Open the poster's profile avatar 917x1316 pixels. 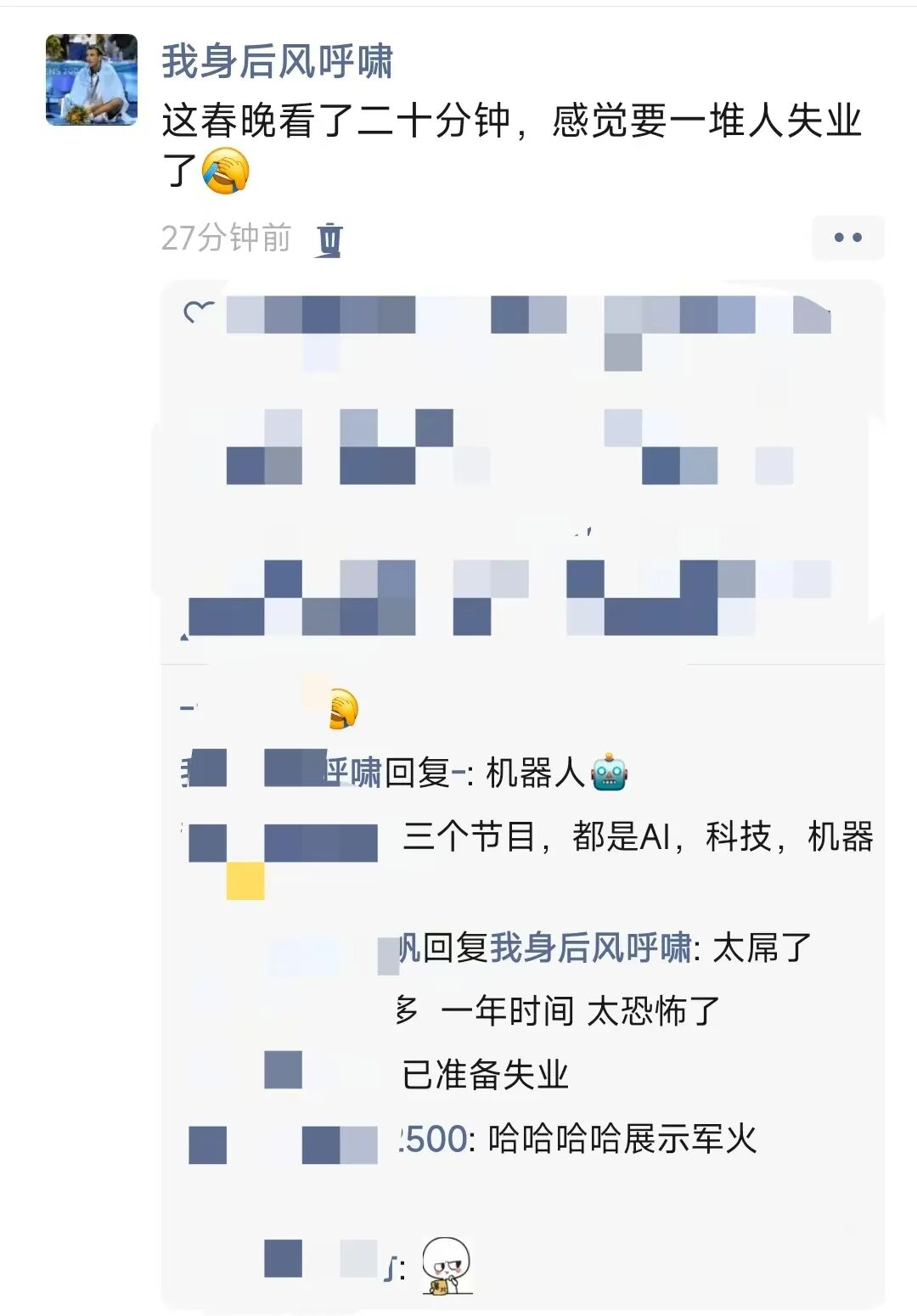pos(91,80)
